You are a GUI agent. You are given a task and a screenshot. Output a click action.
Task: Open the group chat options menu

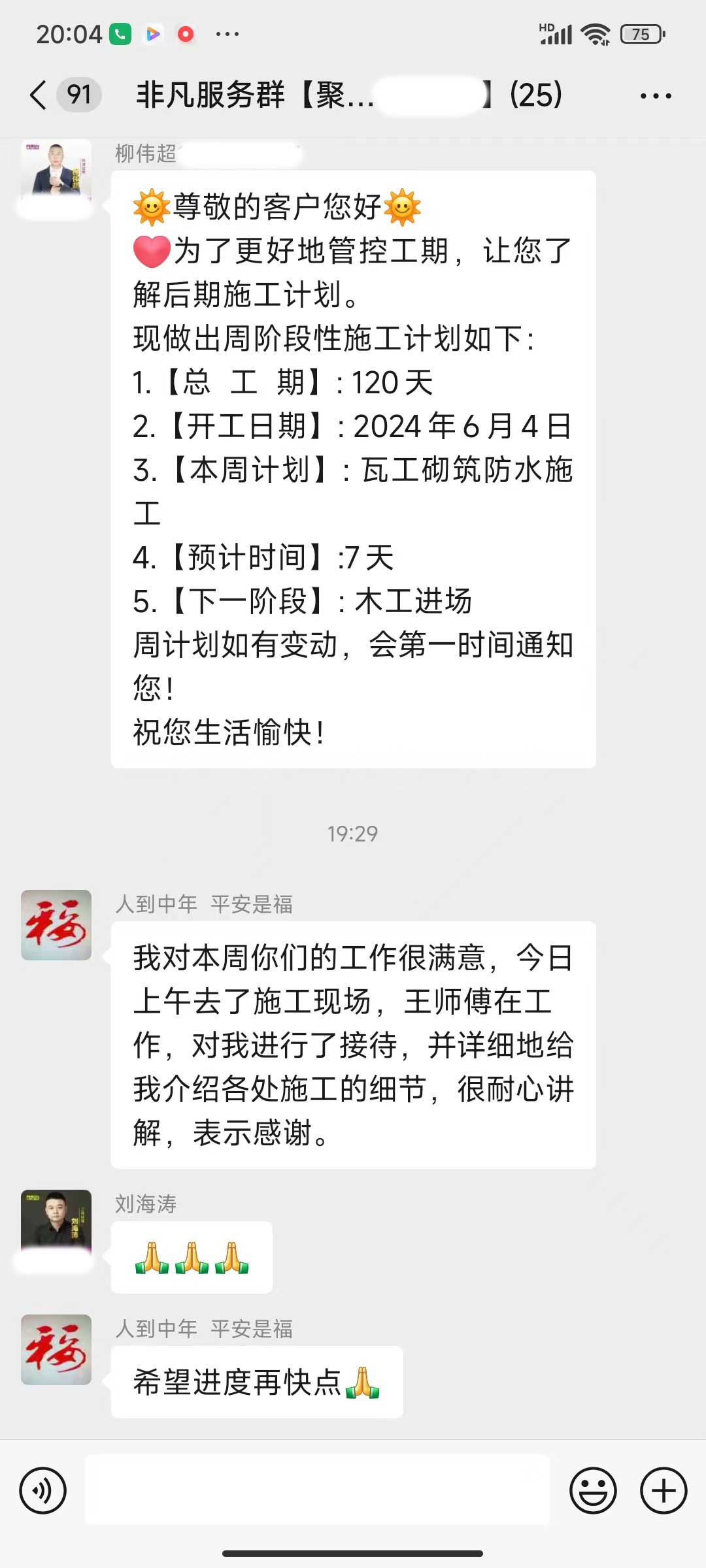coord(656,96)
